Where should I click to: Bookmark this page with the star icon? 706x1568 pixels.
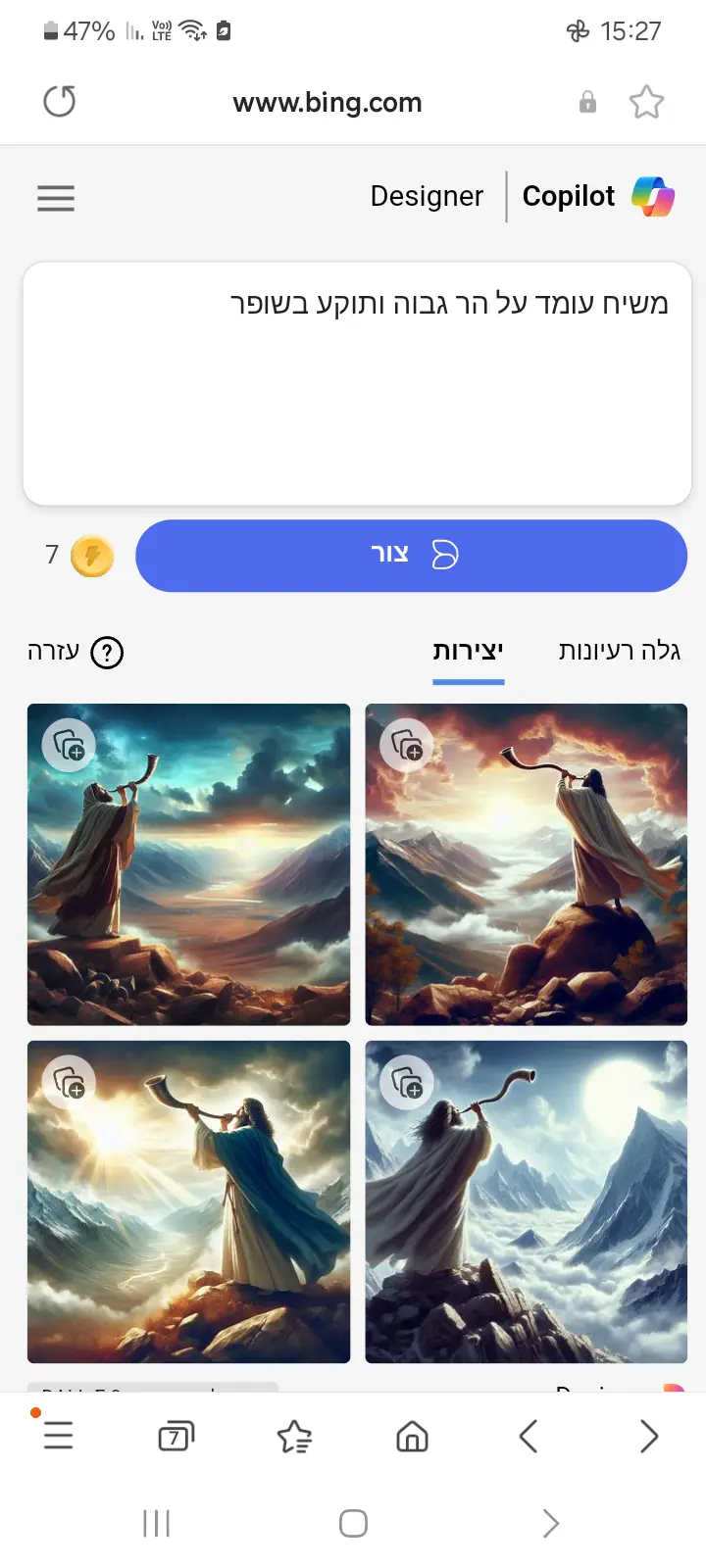(646, 102)
